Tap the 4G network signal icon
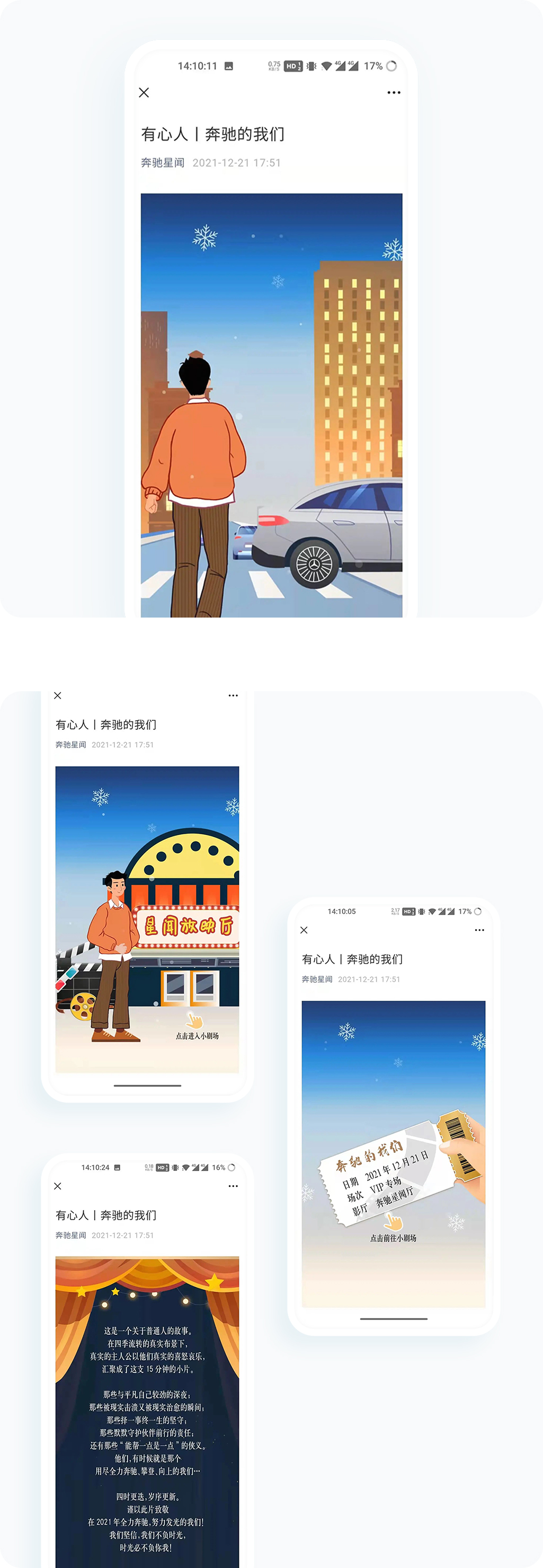 pos(342,65)
